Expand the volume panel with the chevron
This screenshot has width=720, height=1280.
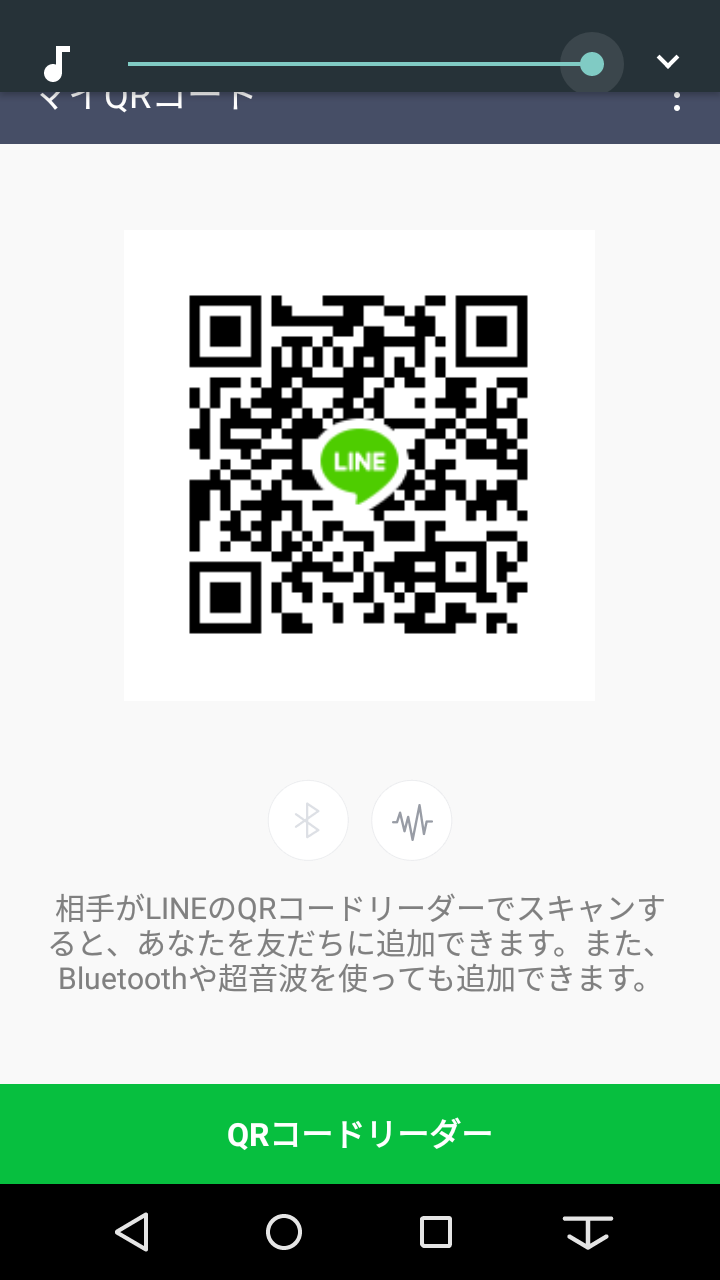click(x=668, y=62)
